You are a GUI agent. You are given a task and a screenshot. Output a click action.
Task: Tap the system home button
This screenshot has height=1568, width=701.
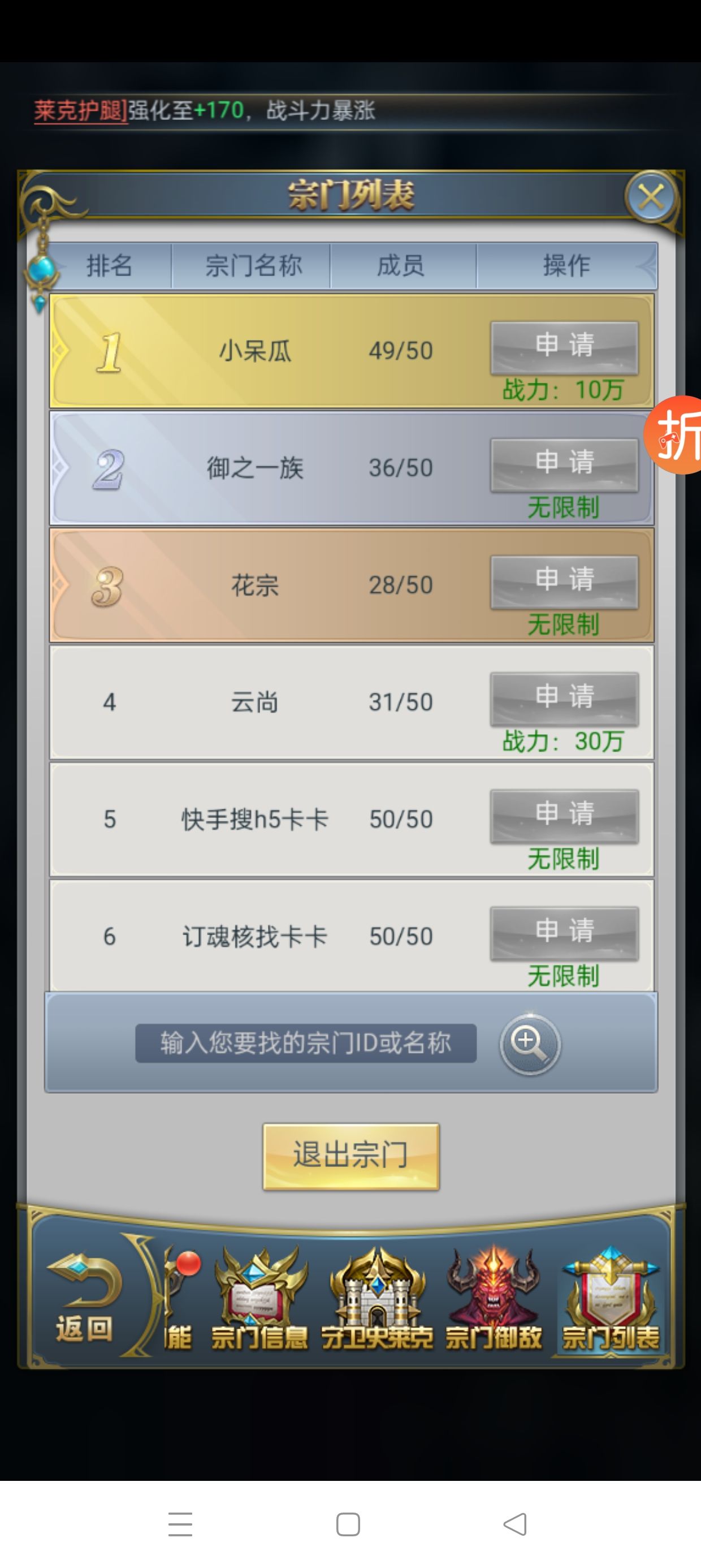click(x=348, y=1524)
